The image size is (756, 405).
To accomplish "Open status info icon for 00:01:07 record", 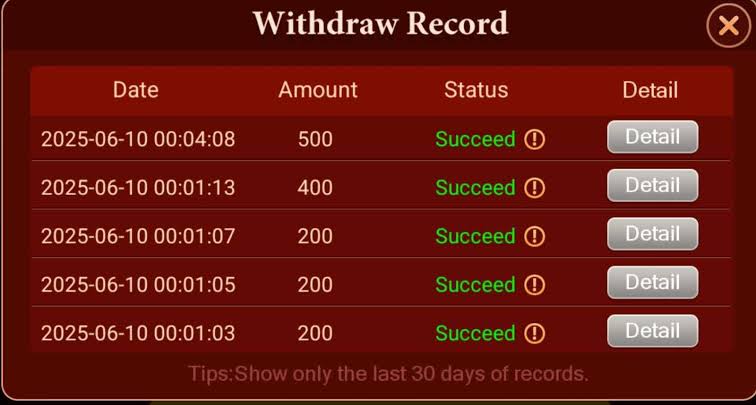I will point(535,236).
